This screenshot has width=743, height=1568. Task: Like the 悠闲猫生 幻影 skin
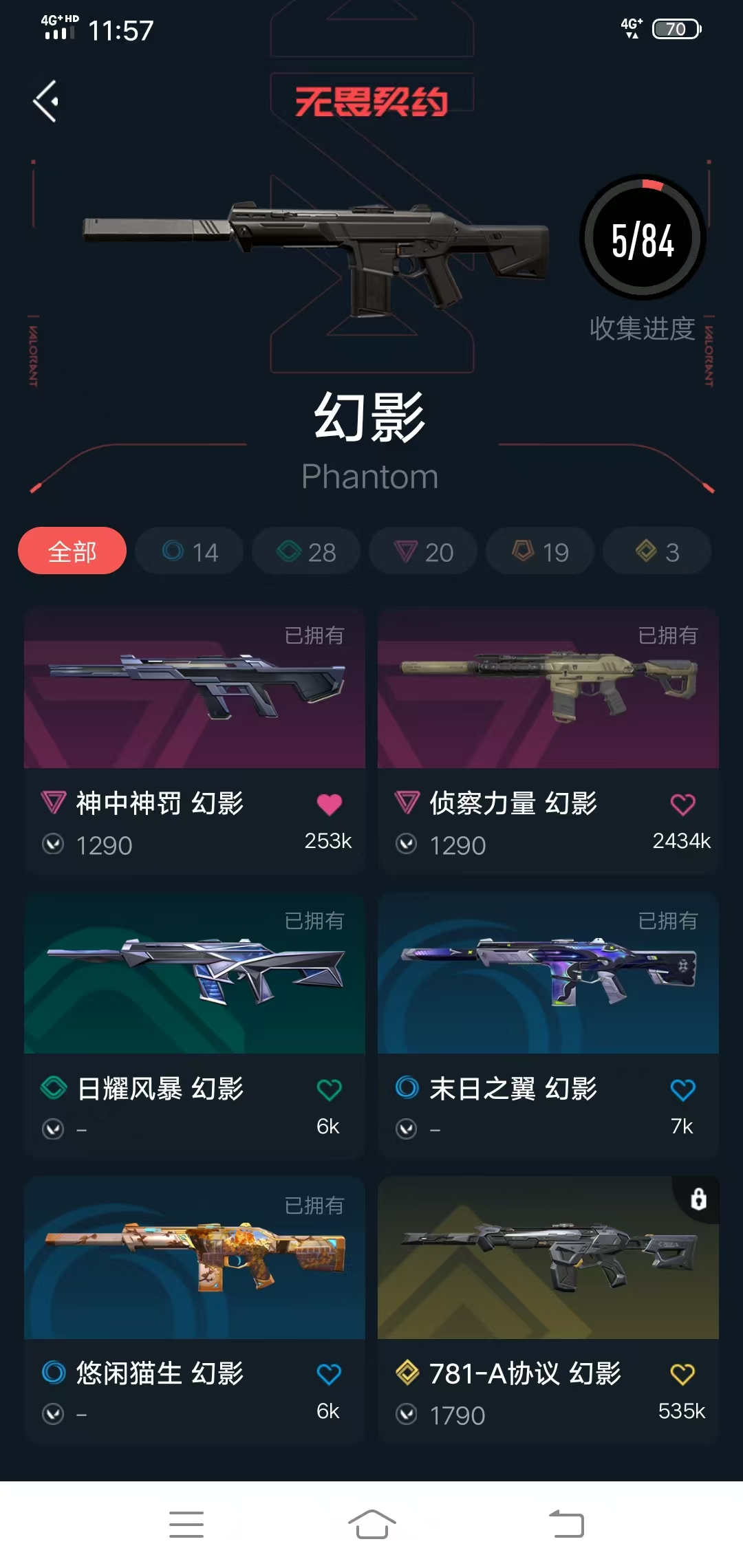329,1374
